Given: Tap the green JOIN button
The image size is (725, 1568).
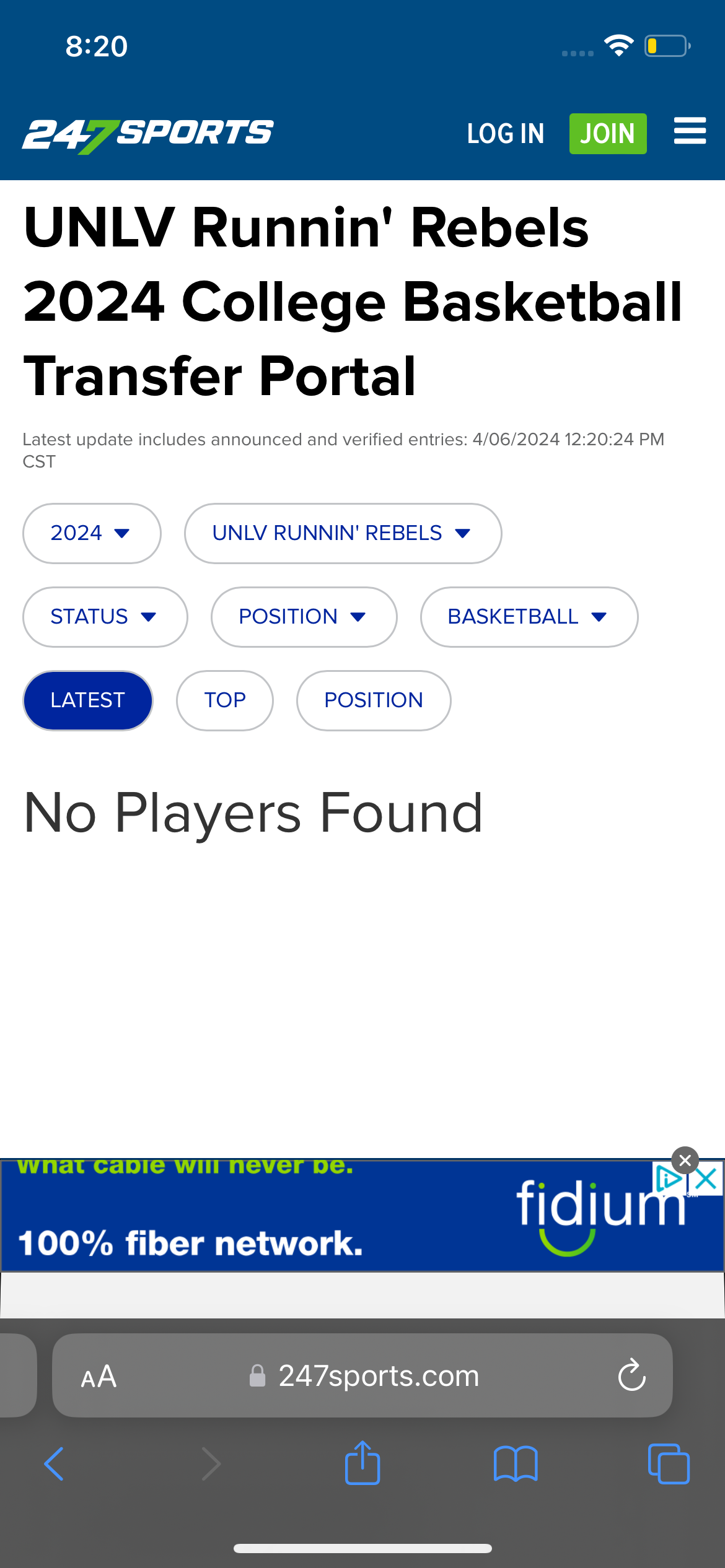Looking at the screenshot, I should pos(608,134).
